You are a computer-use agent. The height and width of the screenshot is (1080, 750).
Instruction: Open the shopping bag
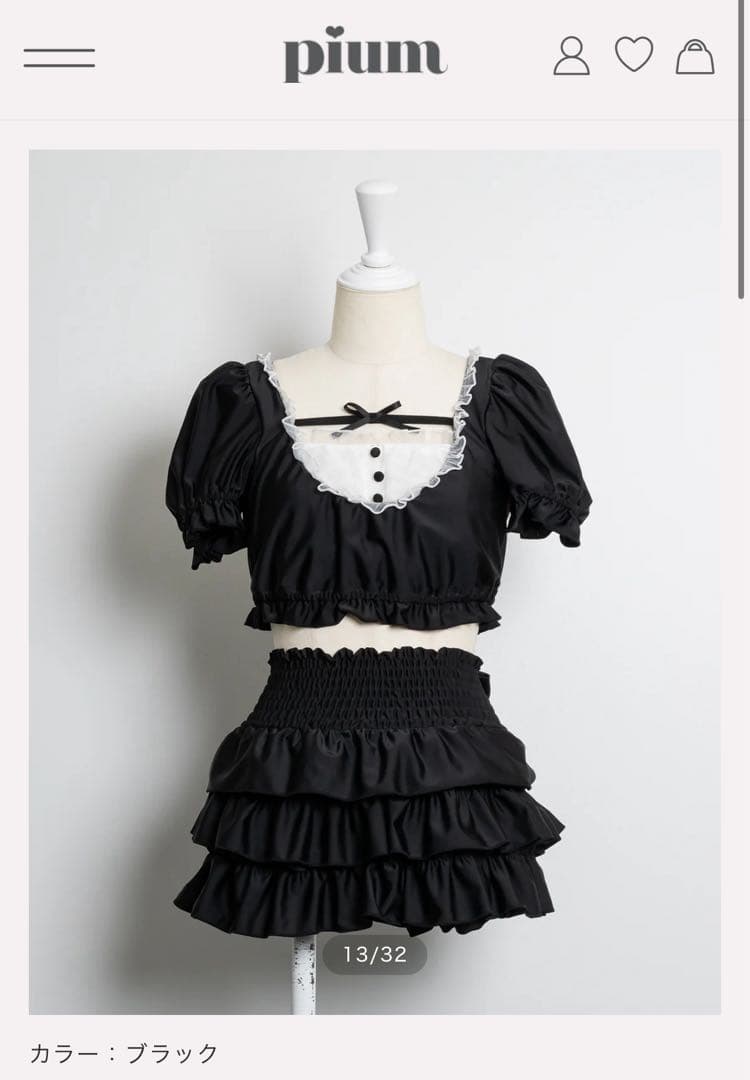pos(695,56)
